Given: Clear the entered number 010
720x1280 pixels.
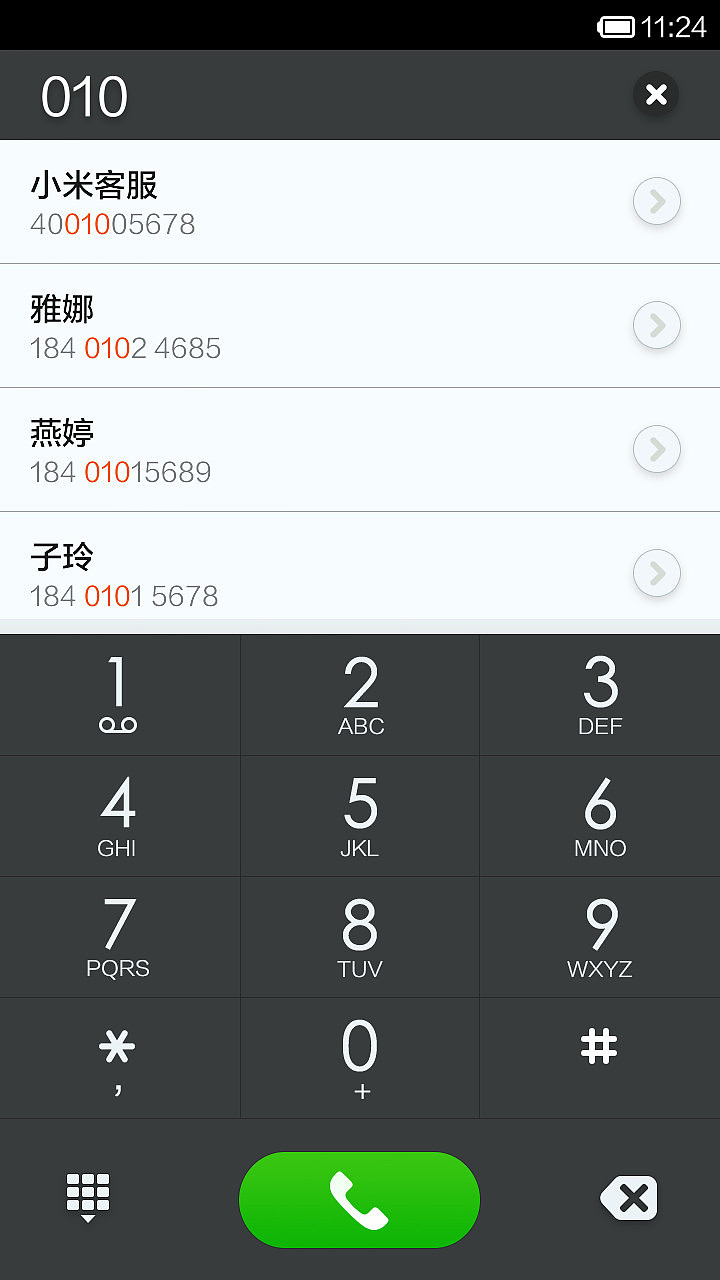Looking at the screenshot, I should pyautogui.click(x=656, y=95).
